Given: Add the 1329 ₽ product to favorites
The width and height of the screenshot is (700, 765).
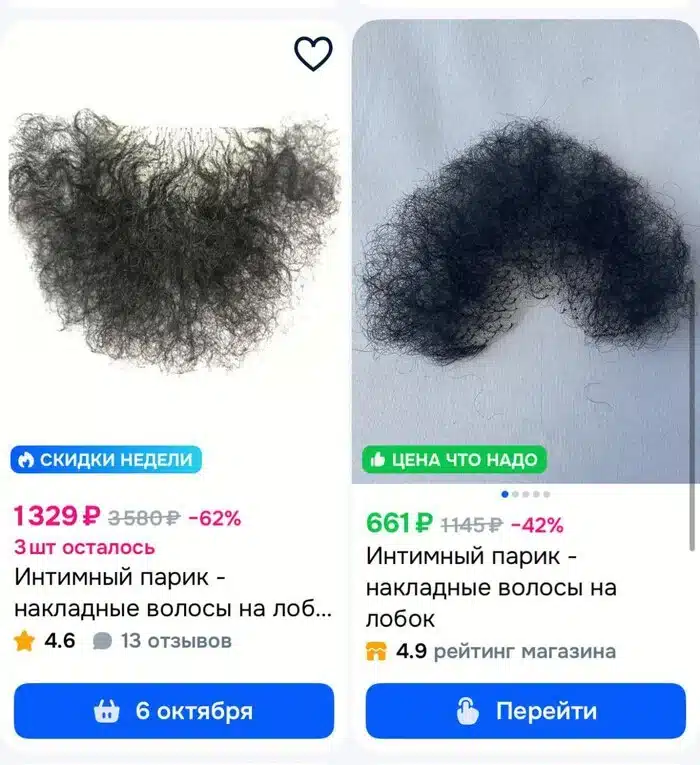Looking at the screenshot, I should (x=313, y=54).
